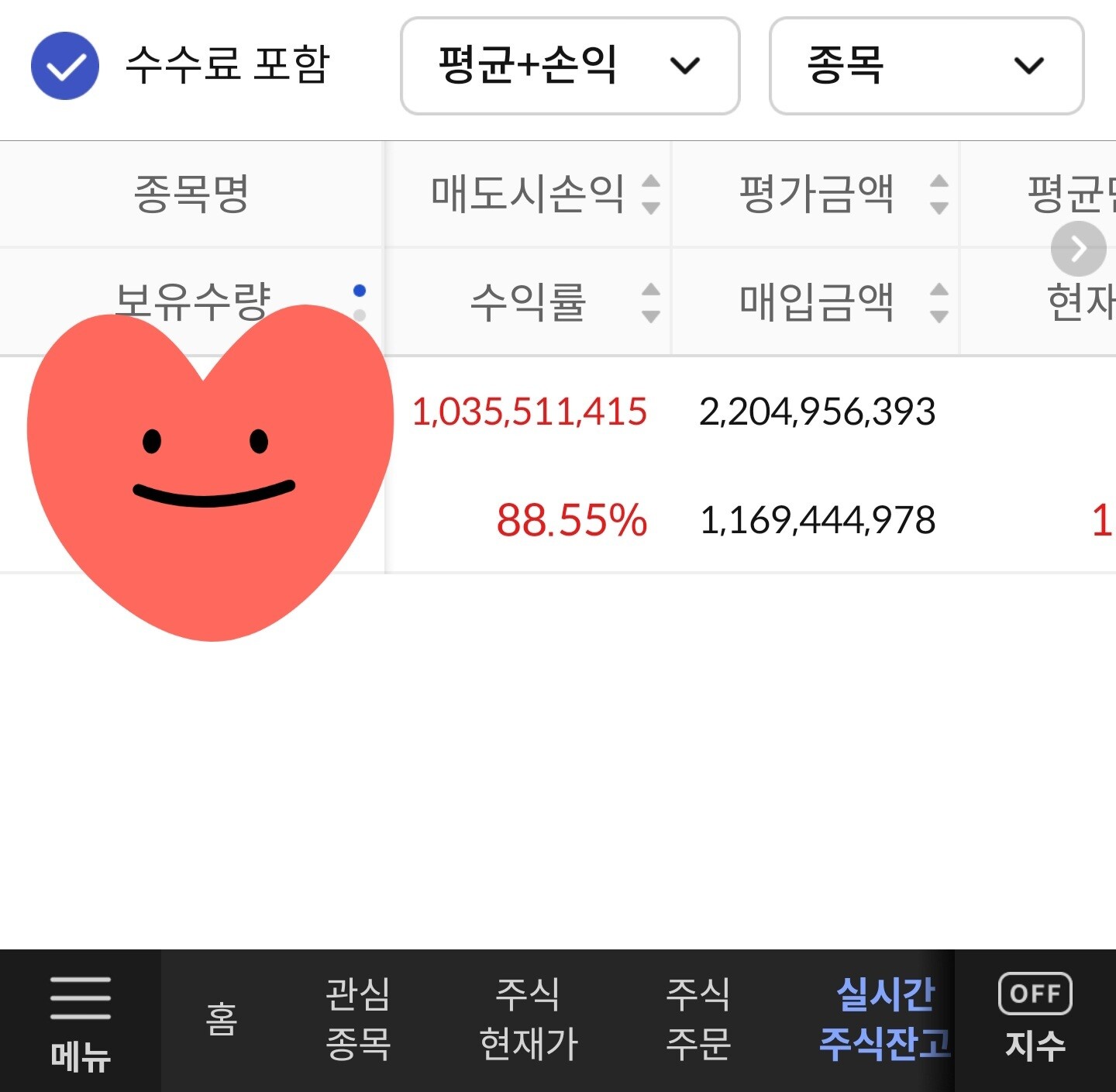Viewport: 1116px width, 1092px height.
Task: Uncheck the 수수료 포함 checkbox
Action: click(65, 65)
